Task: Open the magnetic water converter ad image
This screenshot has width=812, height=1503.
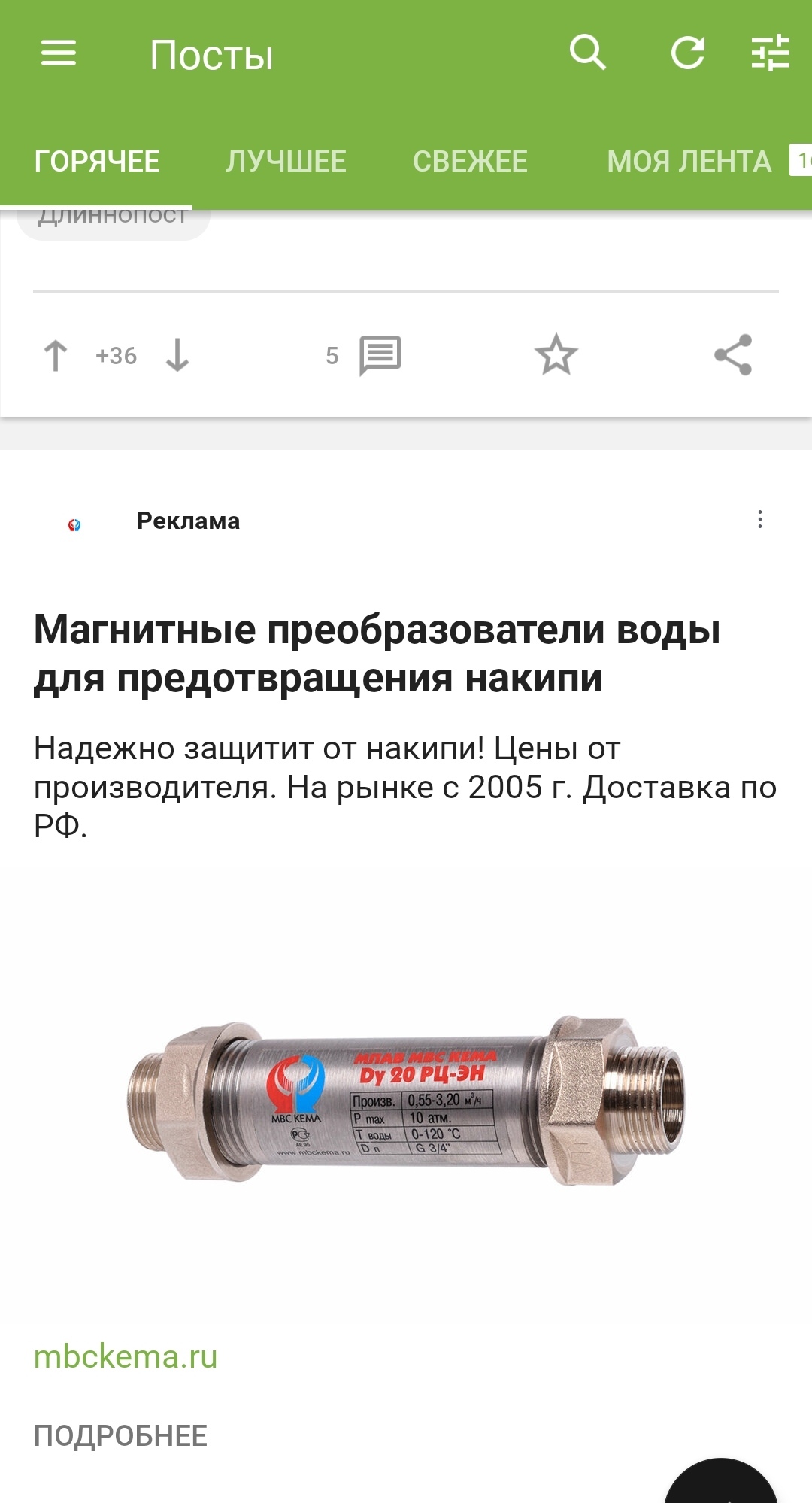Action: pyautogui.click(x=406, y=1102)
